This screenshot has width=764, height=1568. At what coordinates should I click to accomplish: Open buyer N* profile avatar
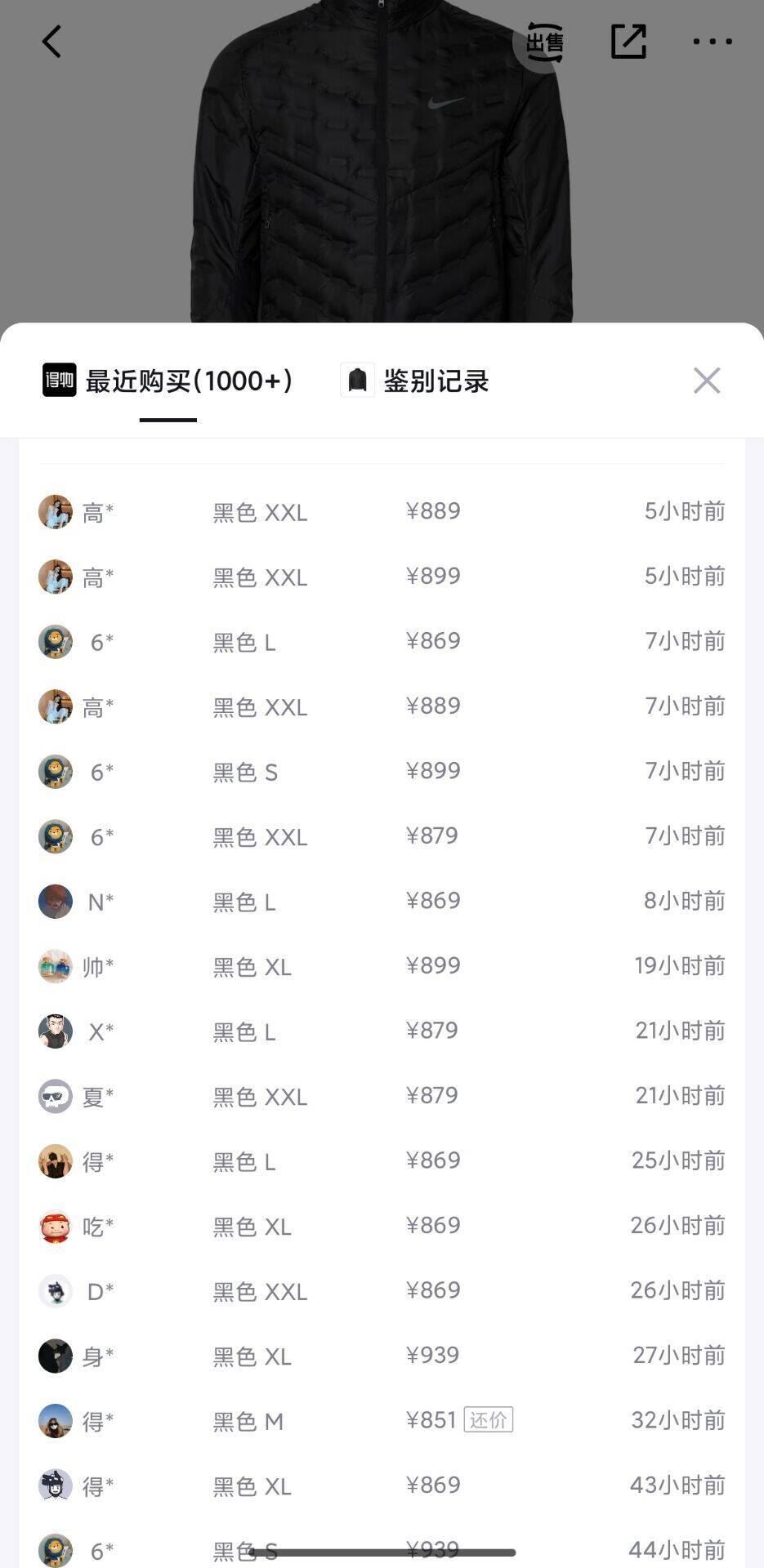[55, 902]
